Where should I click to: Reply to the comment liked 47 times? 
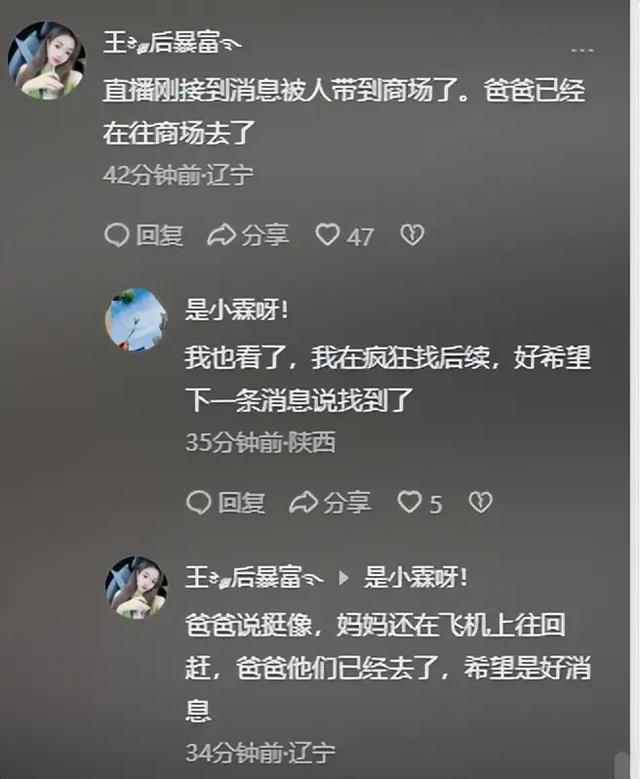pos(144,235)
